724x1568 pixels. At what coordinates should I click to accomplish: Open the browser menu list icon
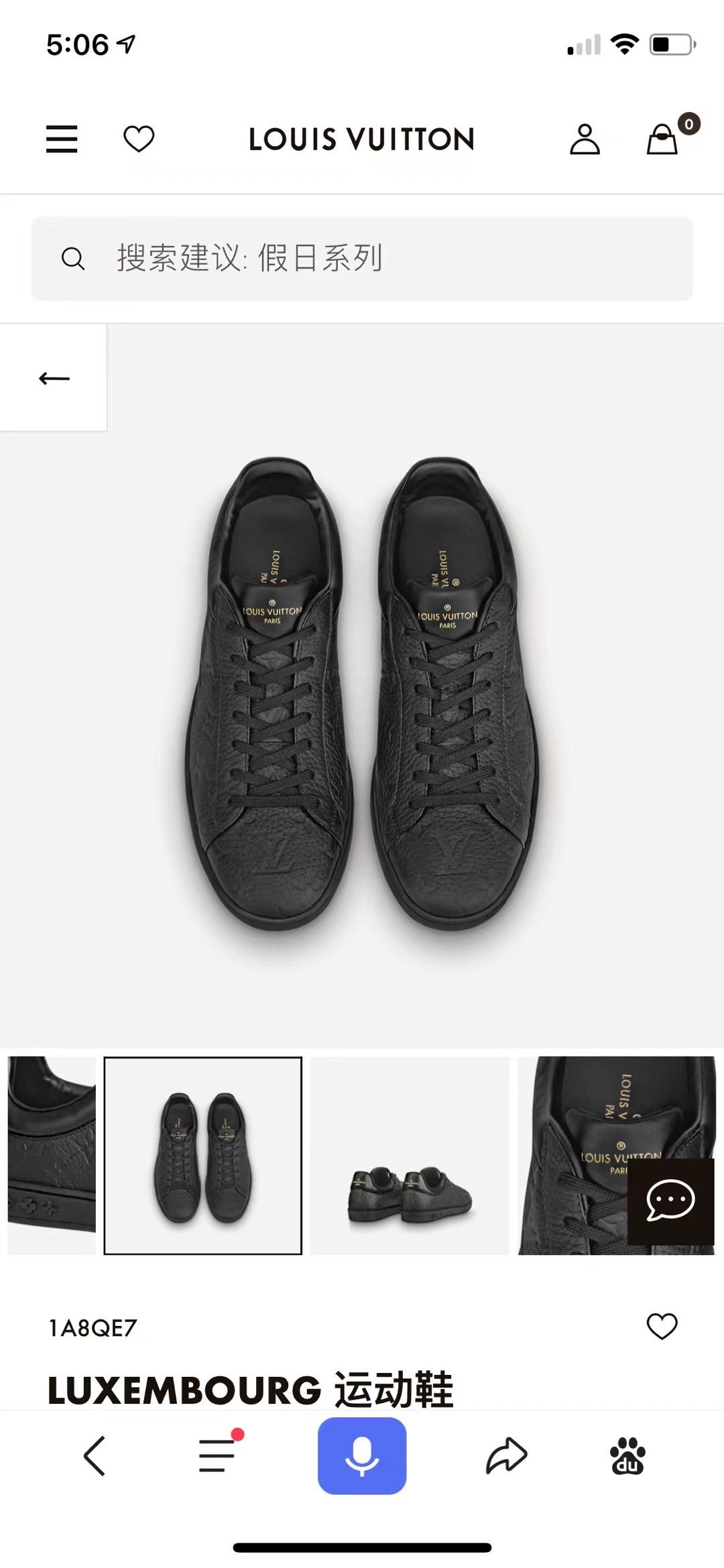pyautogui.click(x=218, y=1455)
